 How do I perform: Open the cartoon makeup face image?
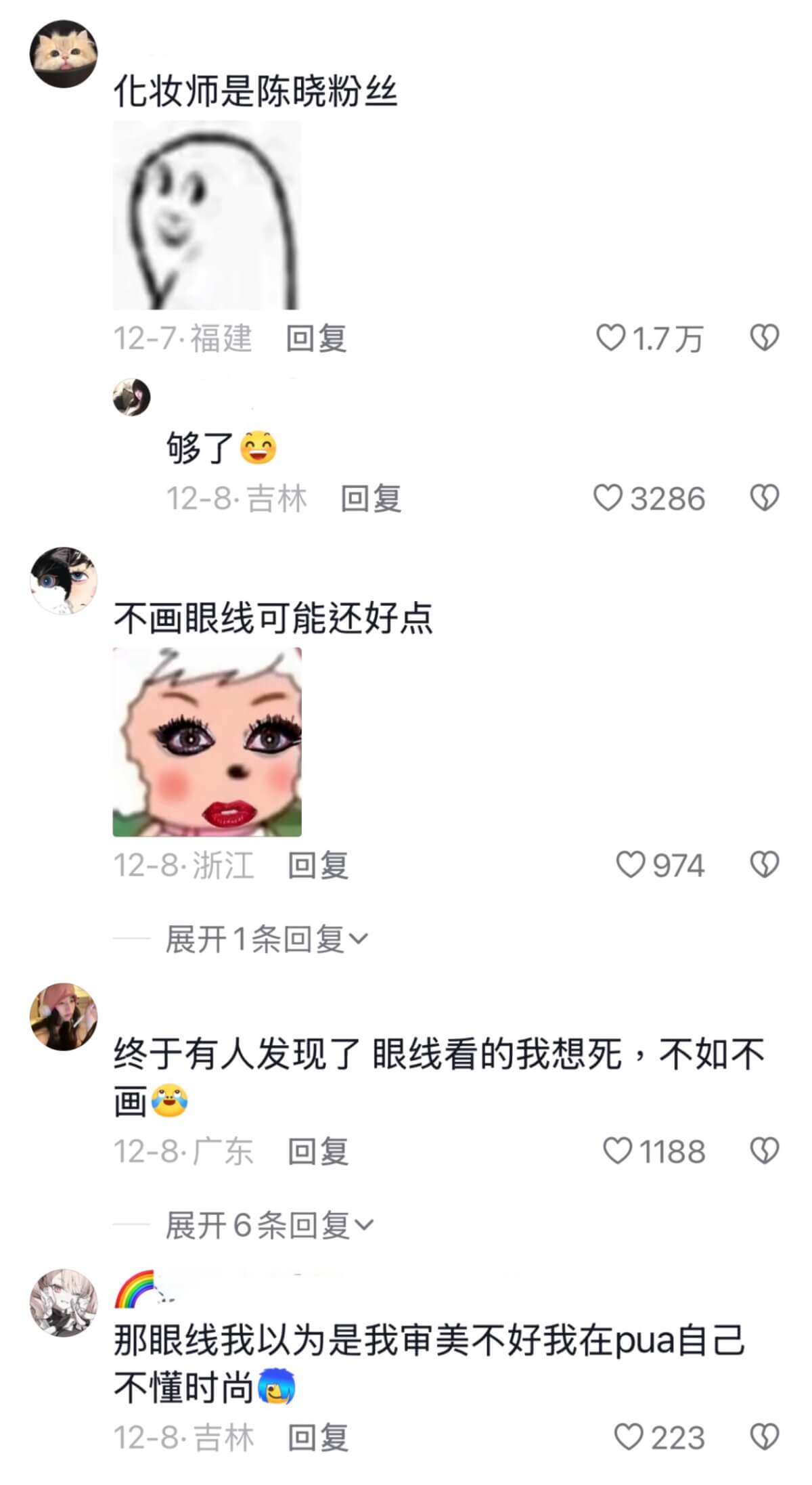click(x=206, y=742)
